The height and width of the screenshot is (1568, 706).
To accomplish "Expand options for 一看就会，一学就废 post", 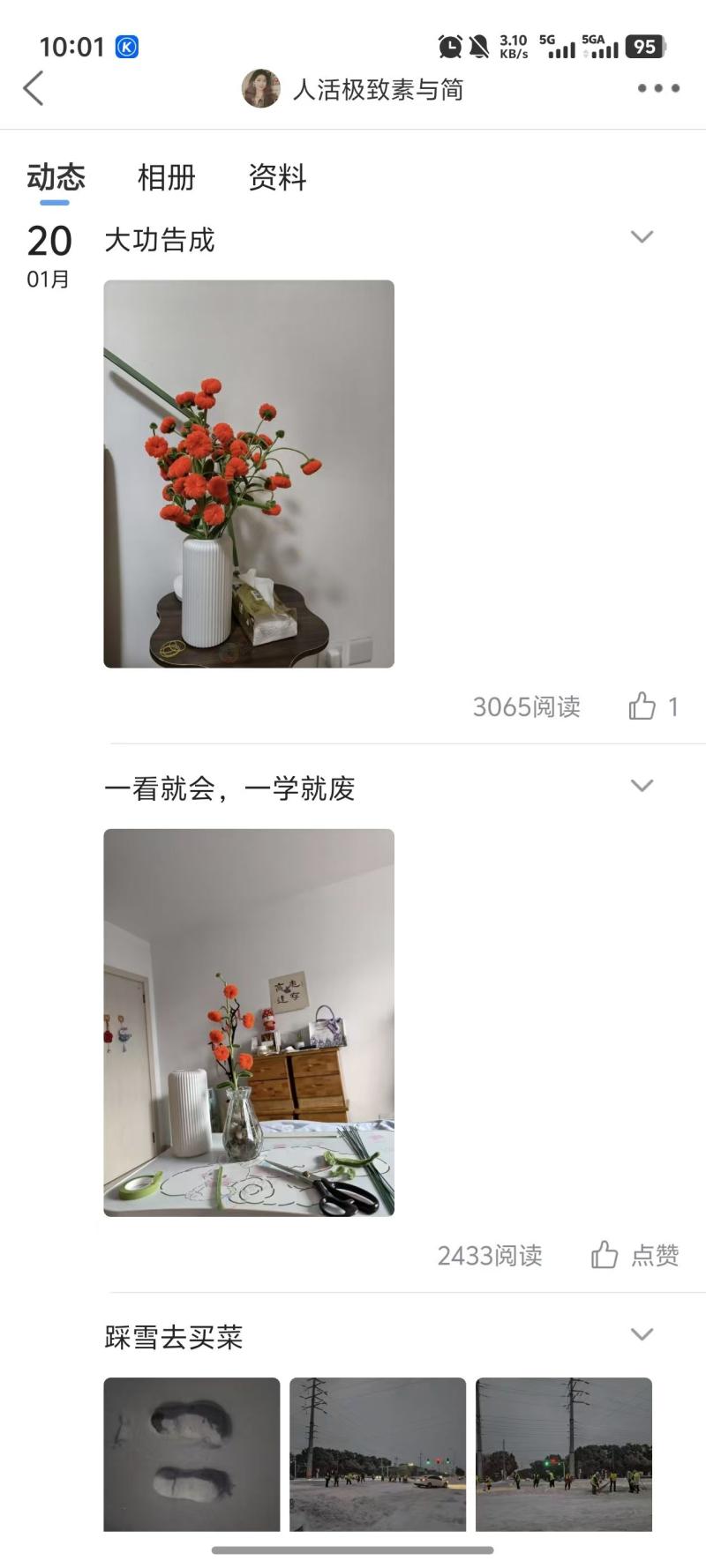I will coord(642,786).
